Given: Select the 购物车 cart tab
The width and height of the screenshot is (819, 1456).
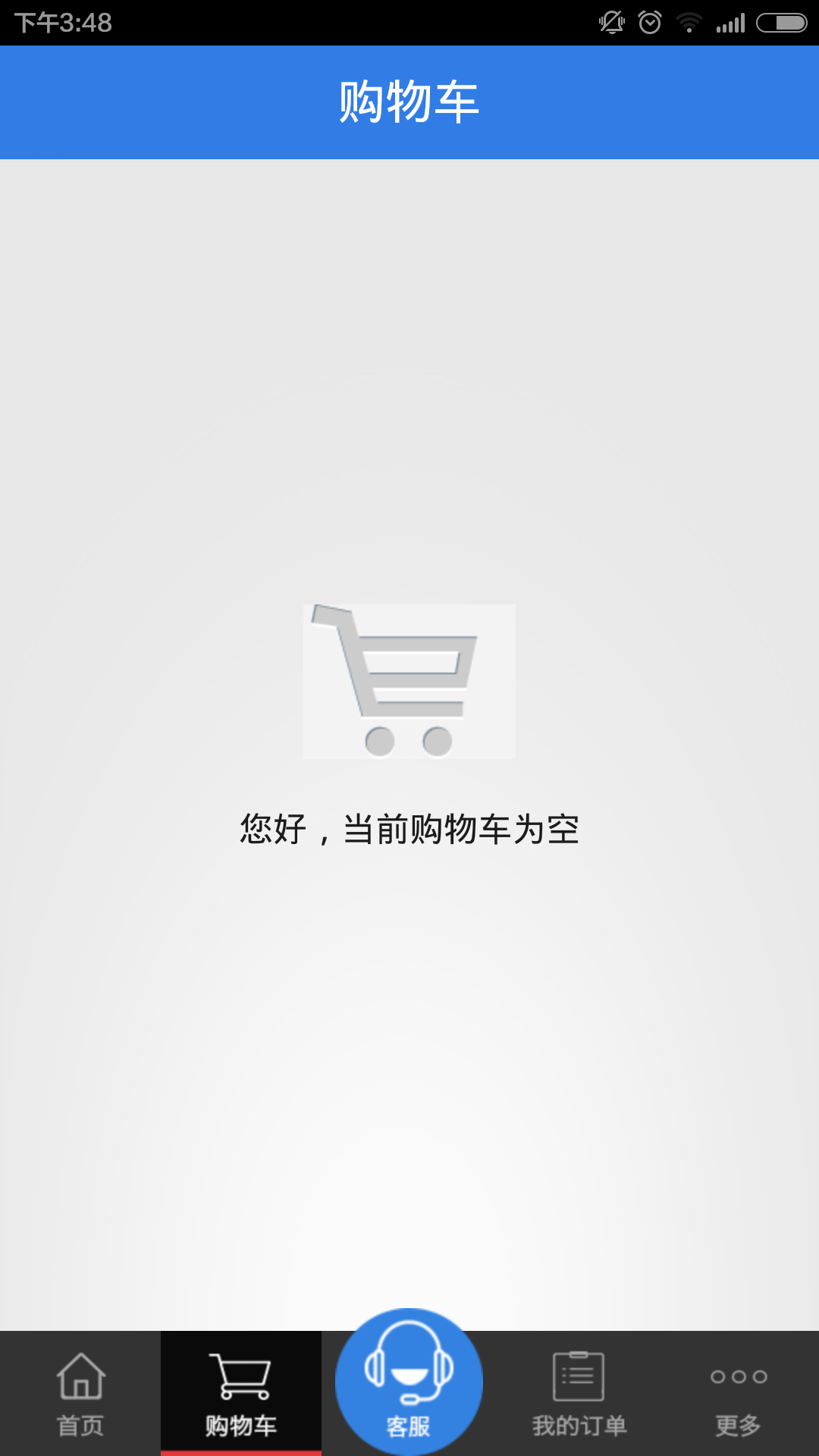Looking at the screenshot, I should 241,1394.
